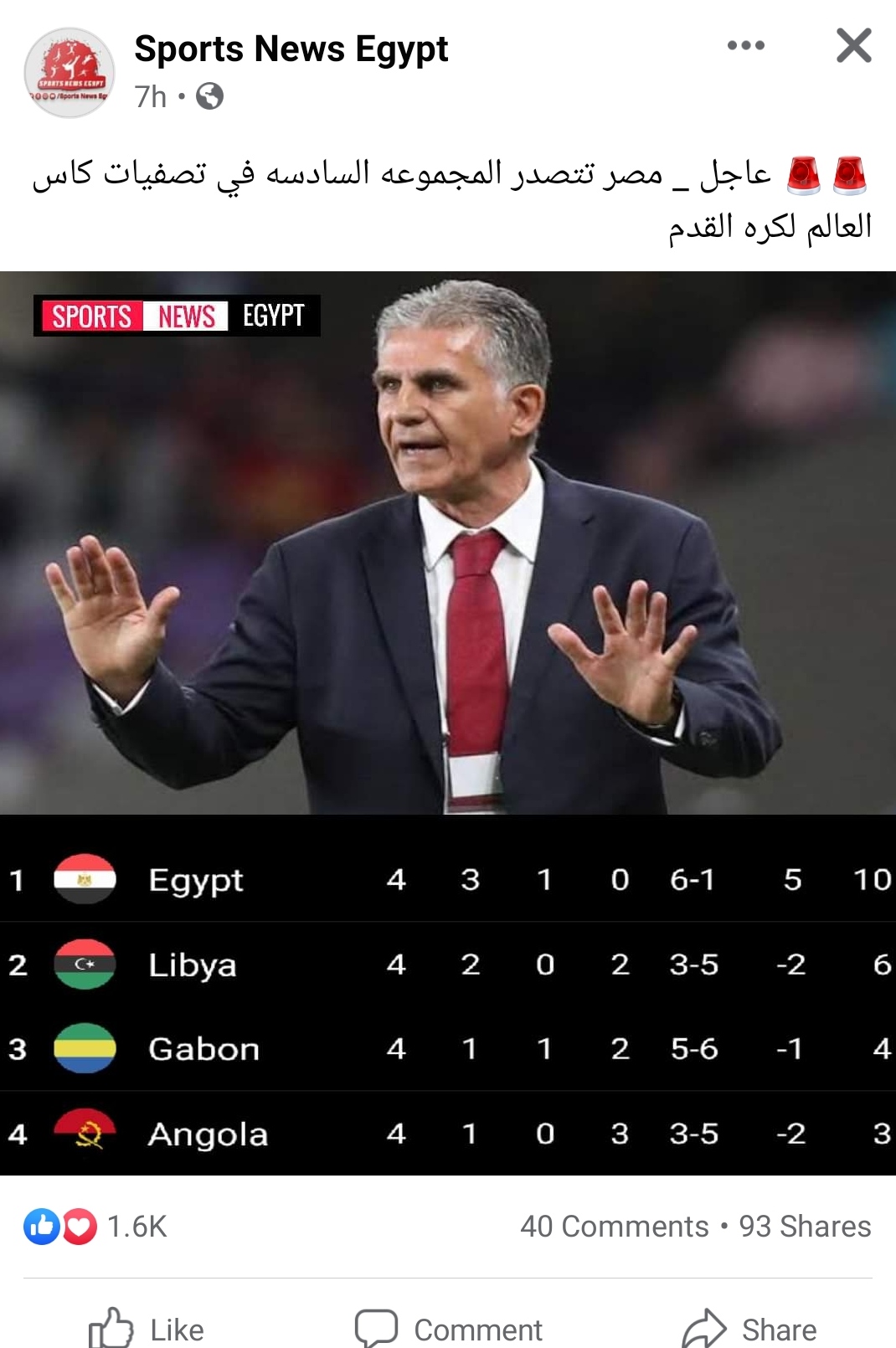View the 1.6K reactions list

(x=95, y=1227)
